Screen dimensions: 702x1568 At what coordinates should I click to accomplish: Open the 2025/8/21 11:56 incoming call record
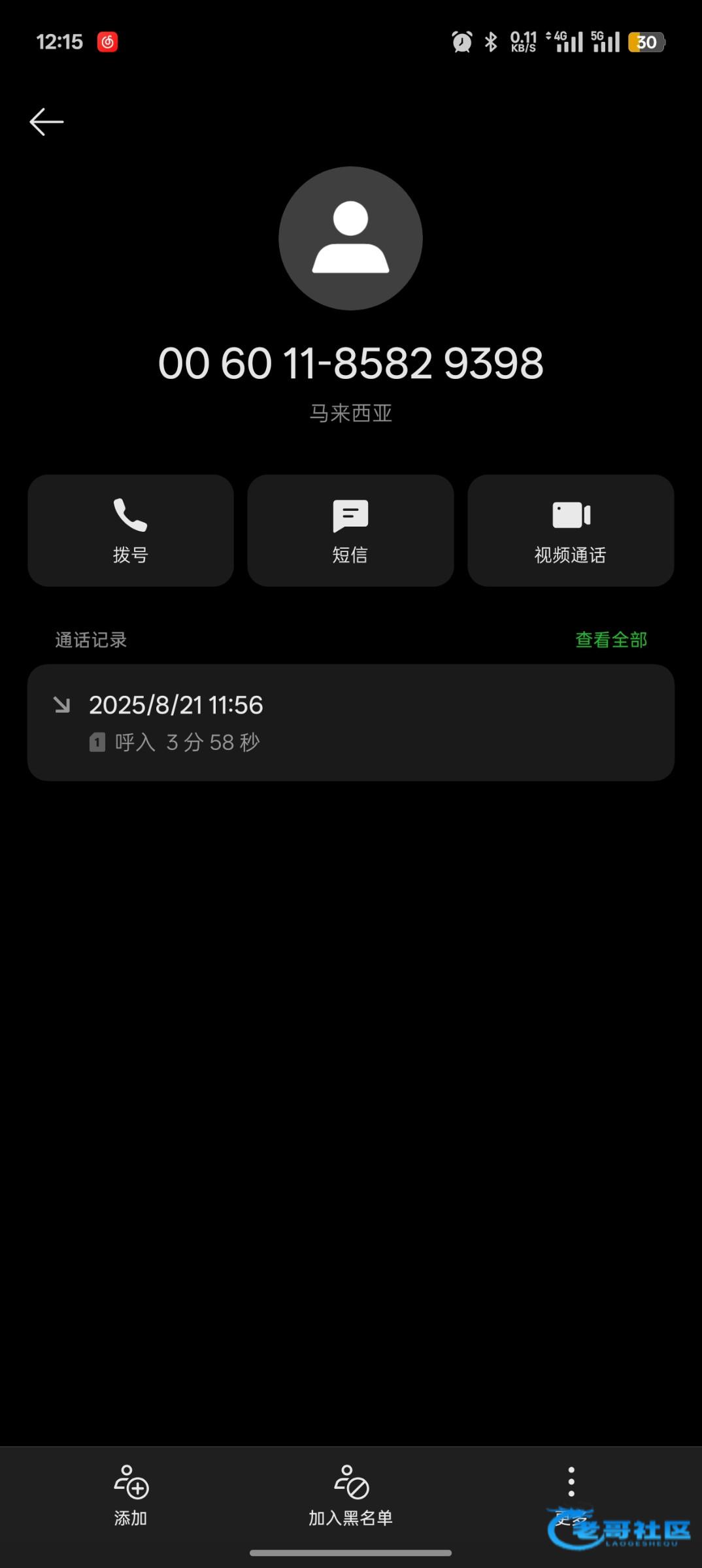(351, 723)
